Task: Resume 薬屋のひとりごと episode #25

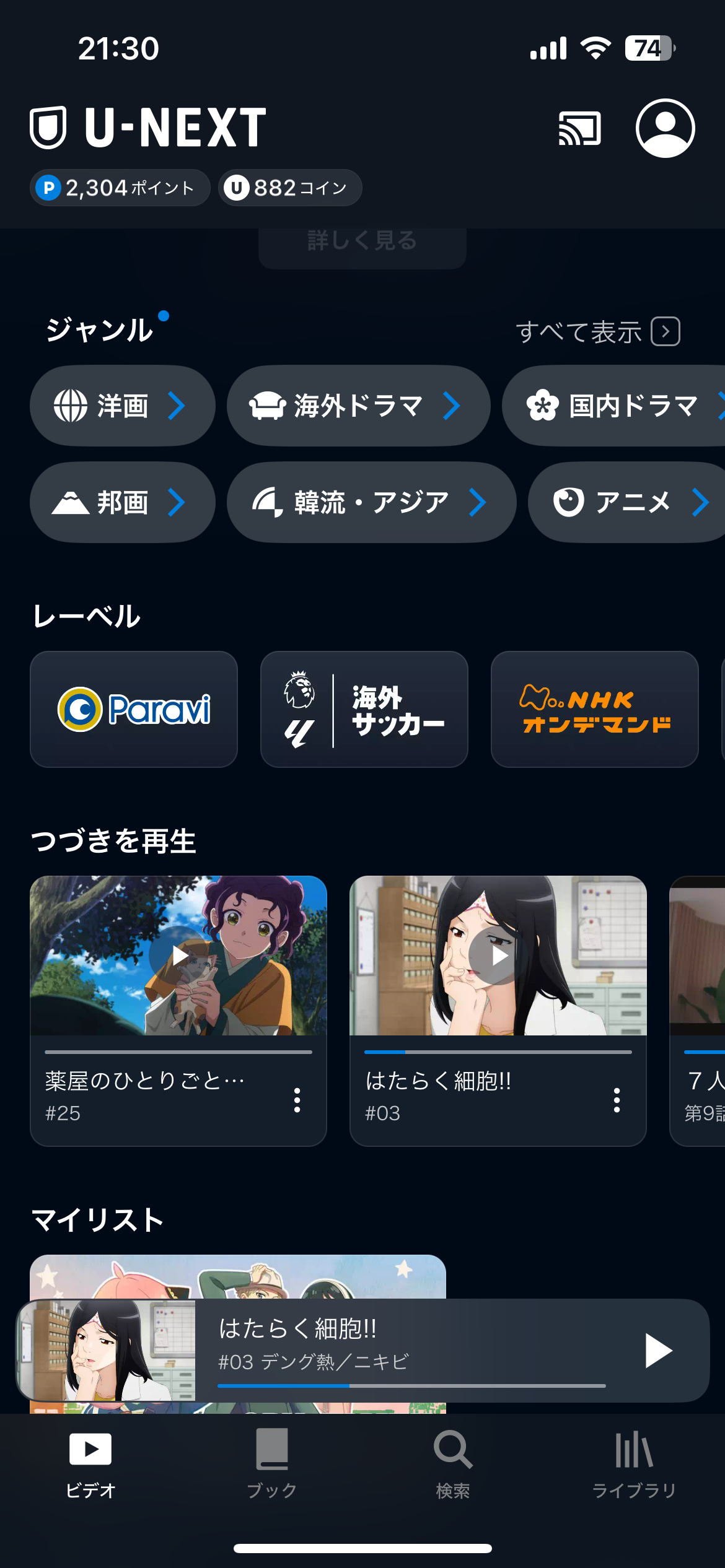Action: point(178,956)
